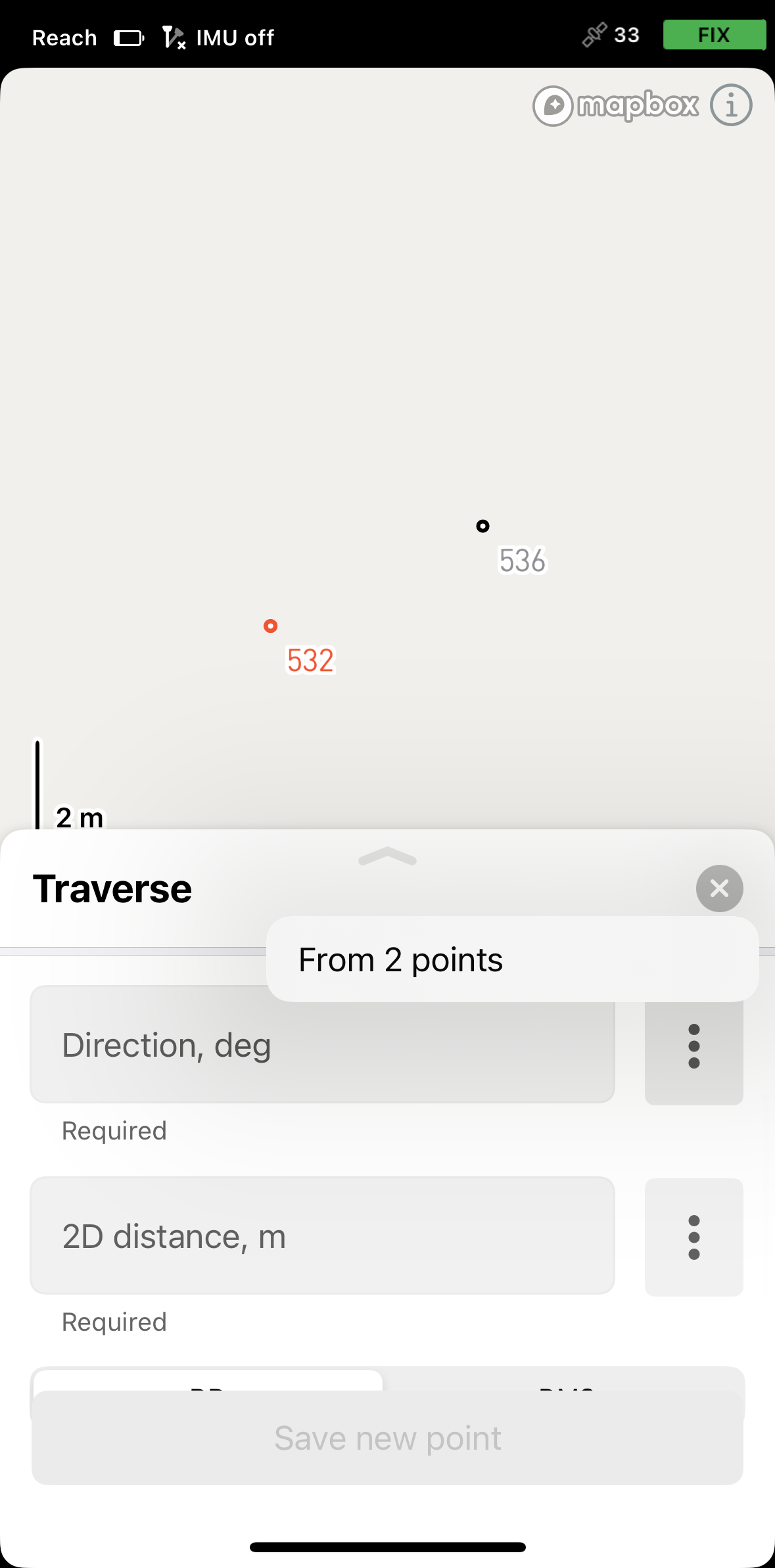
Task: Open the Mapbox info button
Action: pyautogui.click(x=731, y=105)
